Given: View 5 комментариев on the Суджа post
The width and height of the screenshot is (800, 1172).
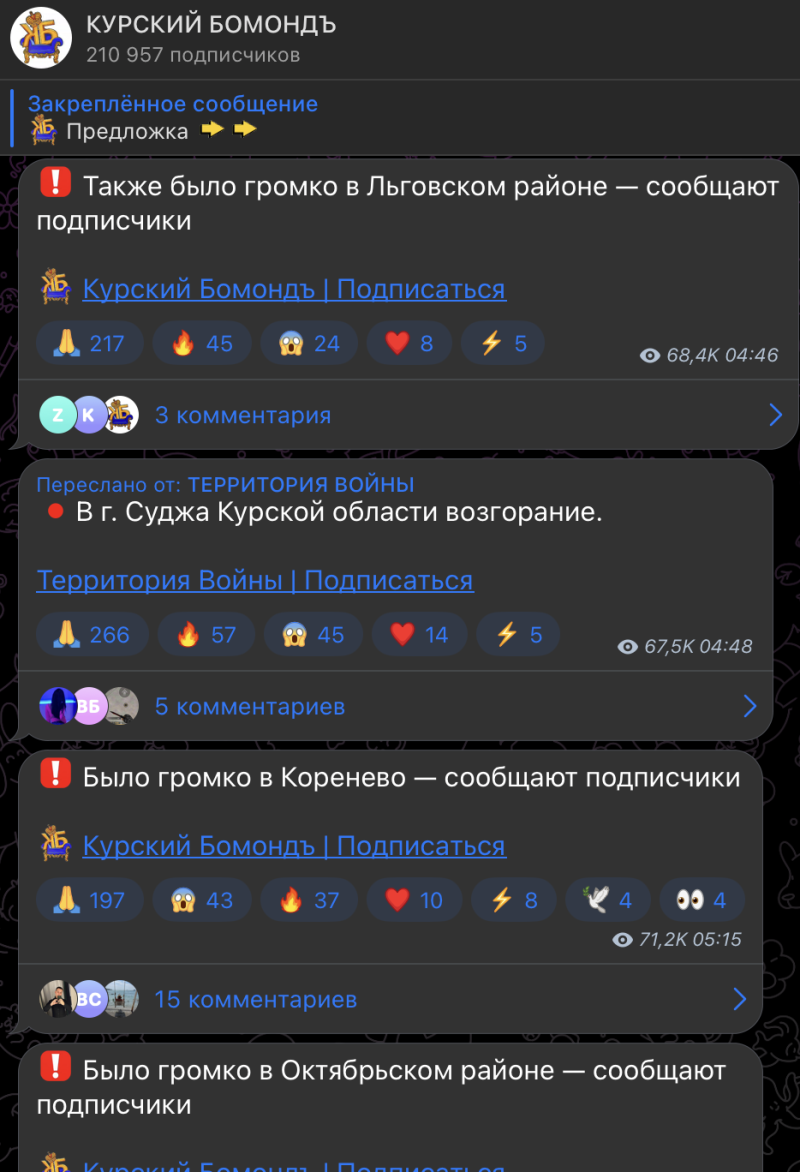Looking at the screenshot, I should [x=249, y=706].
